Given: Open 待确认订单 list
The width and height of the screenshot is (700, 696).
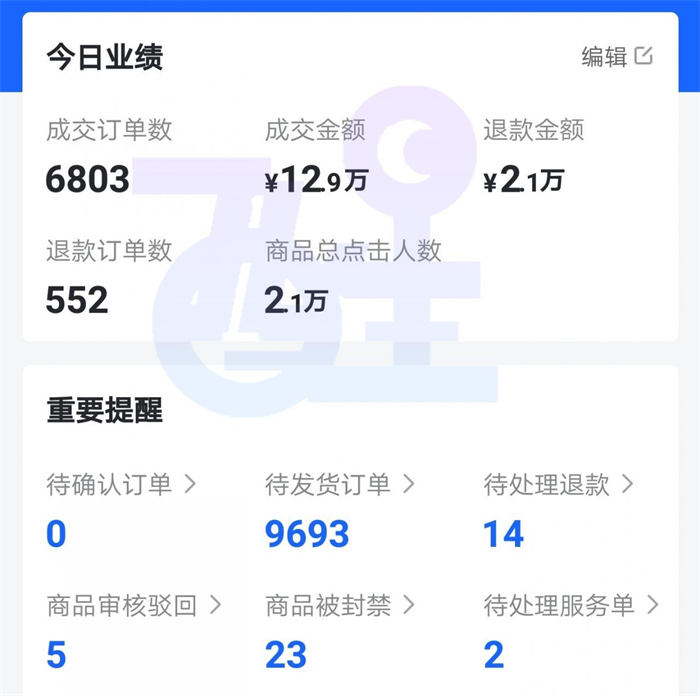Looking at the screenshot, I should 121,485.
